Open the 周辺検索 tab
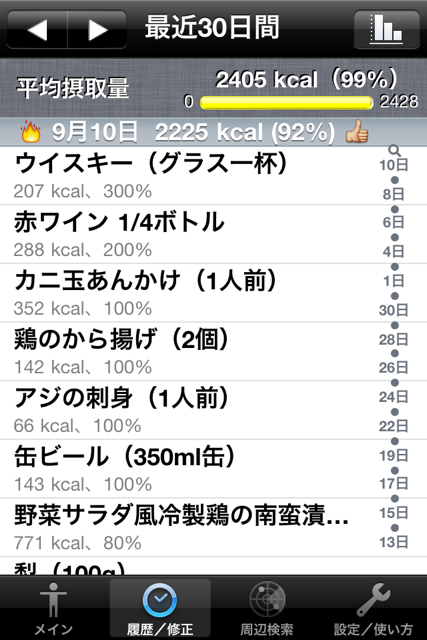The height and width of the screenshot is (640, 427). [267, 608]
